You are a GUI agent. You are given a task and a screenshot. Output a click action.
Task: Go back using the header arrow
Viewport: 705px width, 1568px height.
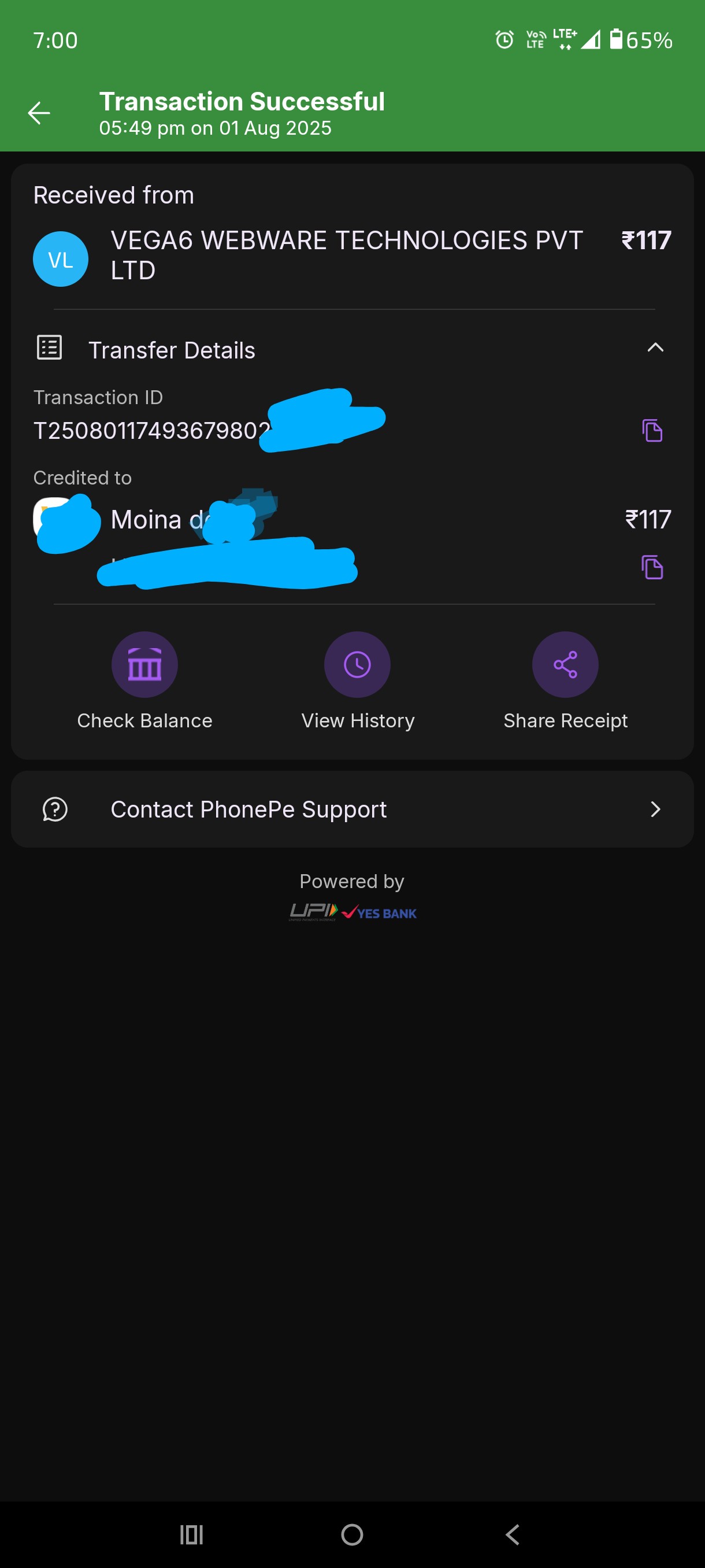tap(39, 113)
